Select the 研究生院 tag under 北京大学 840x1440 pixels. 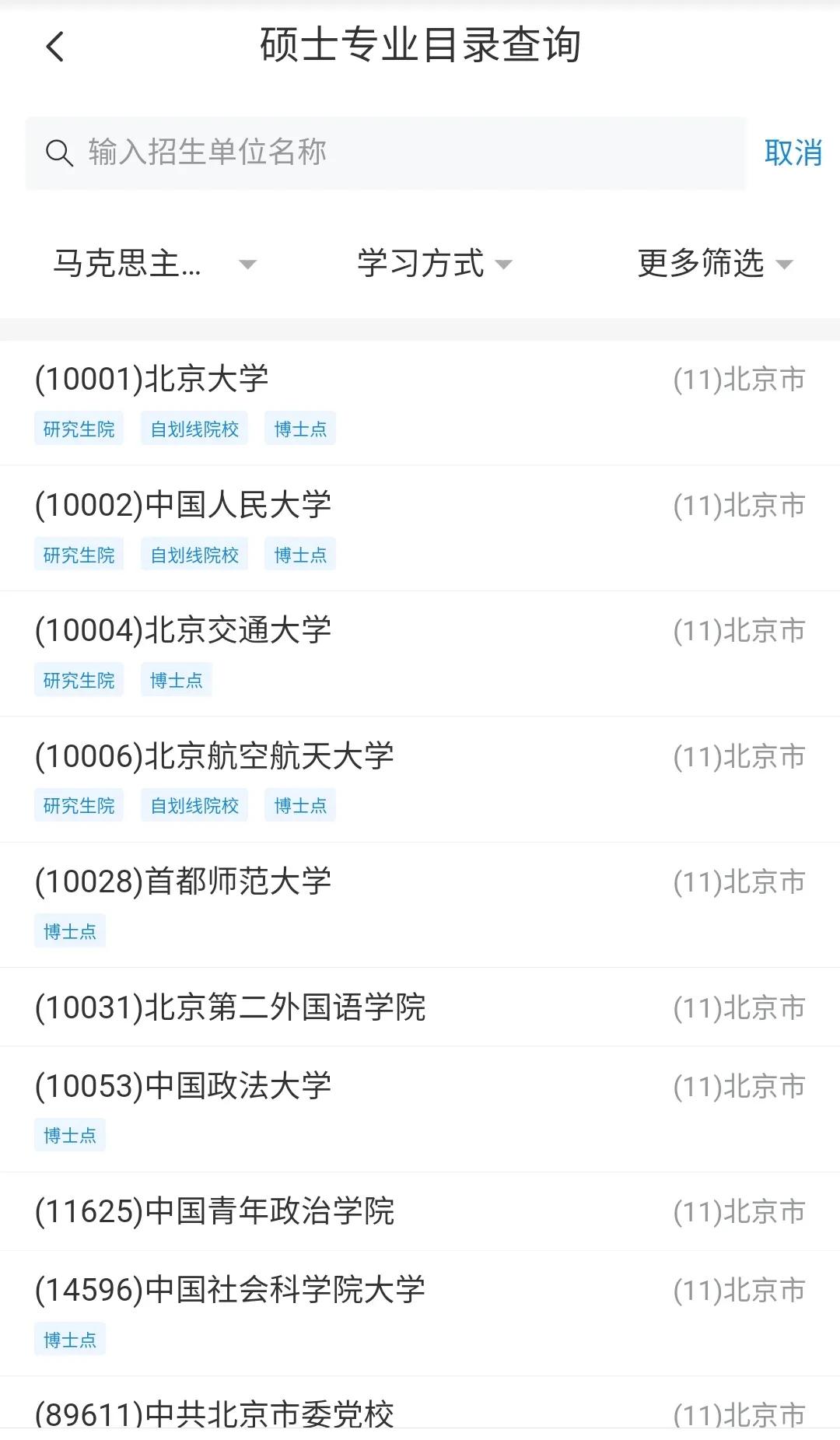(78, 429)
